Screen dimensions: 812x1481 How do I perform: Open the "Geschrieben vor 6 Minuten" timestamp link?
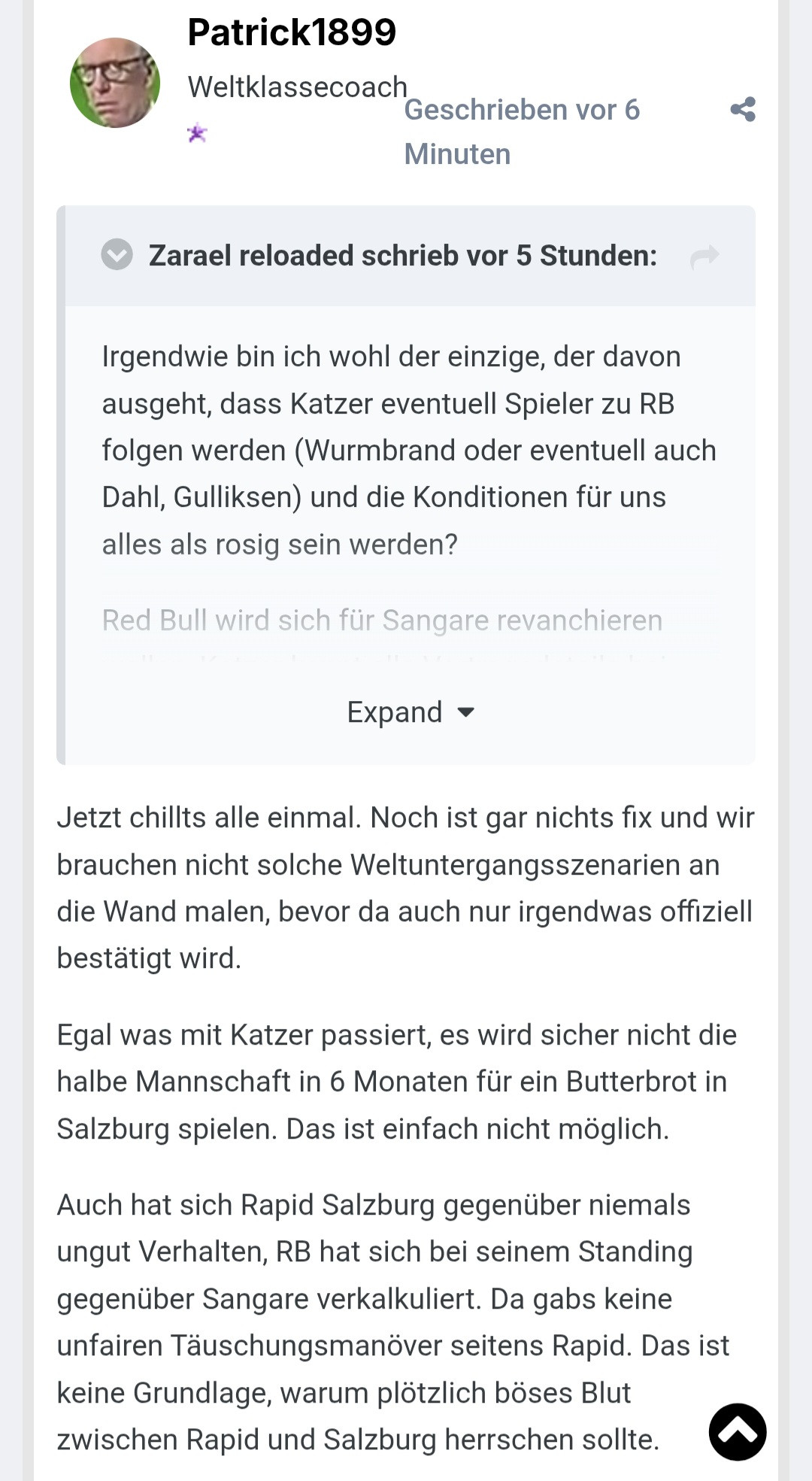[x=521, y=132]
